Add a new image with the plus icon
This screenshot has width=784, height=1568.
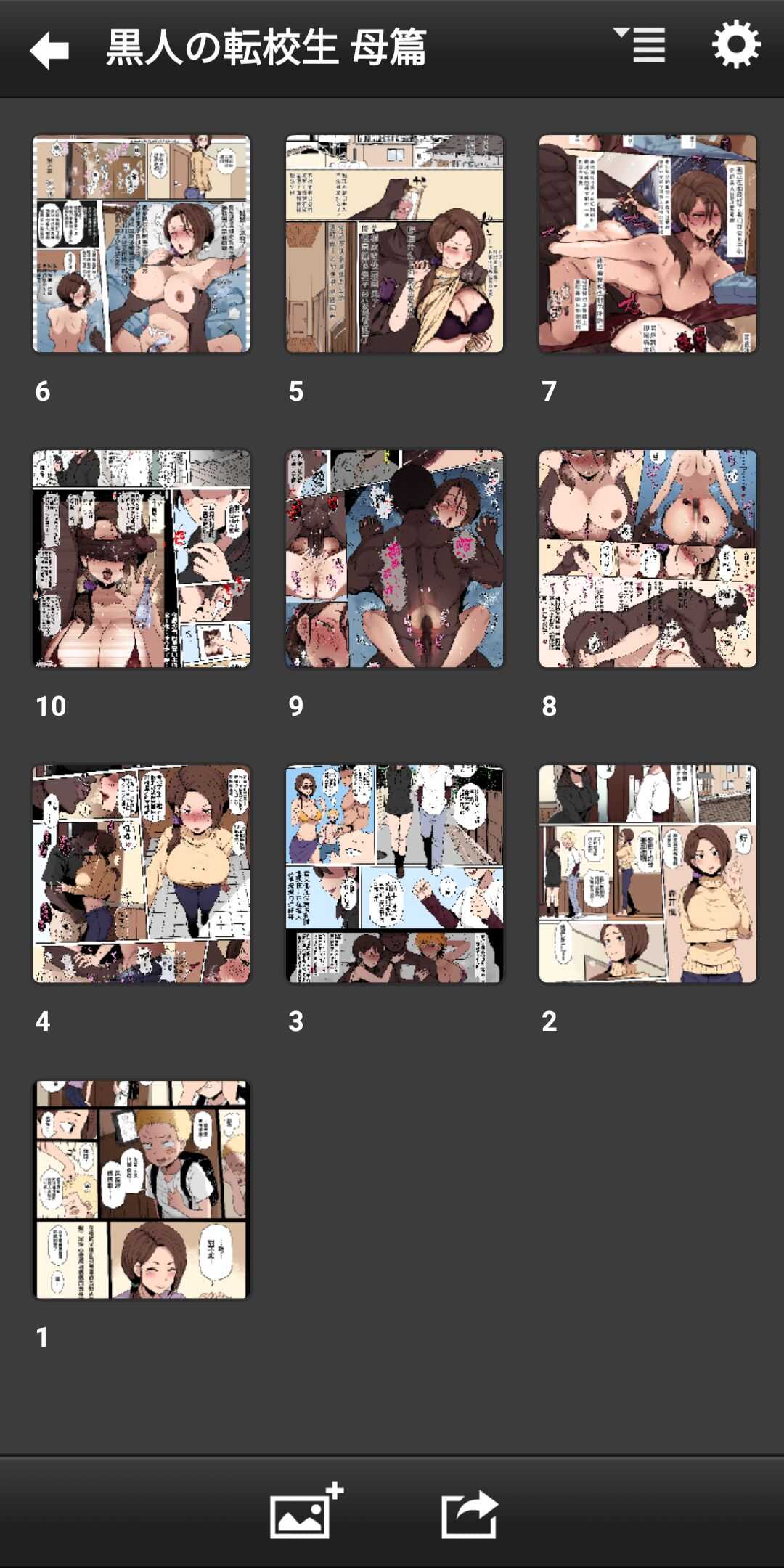coord(305,1511)
